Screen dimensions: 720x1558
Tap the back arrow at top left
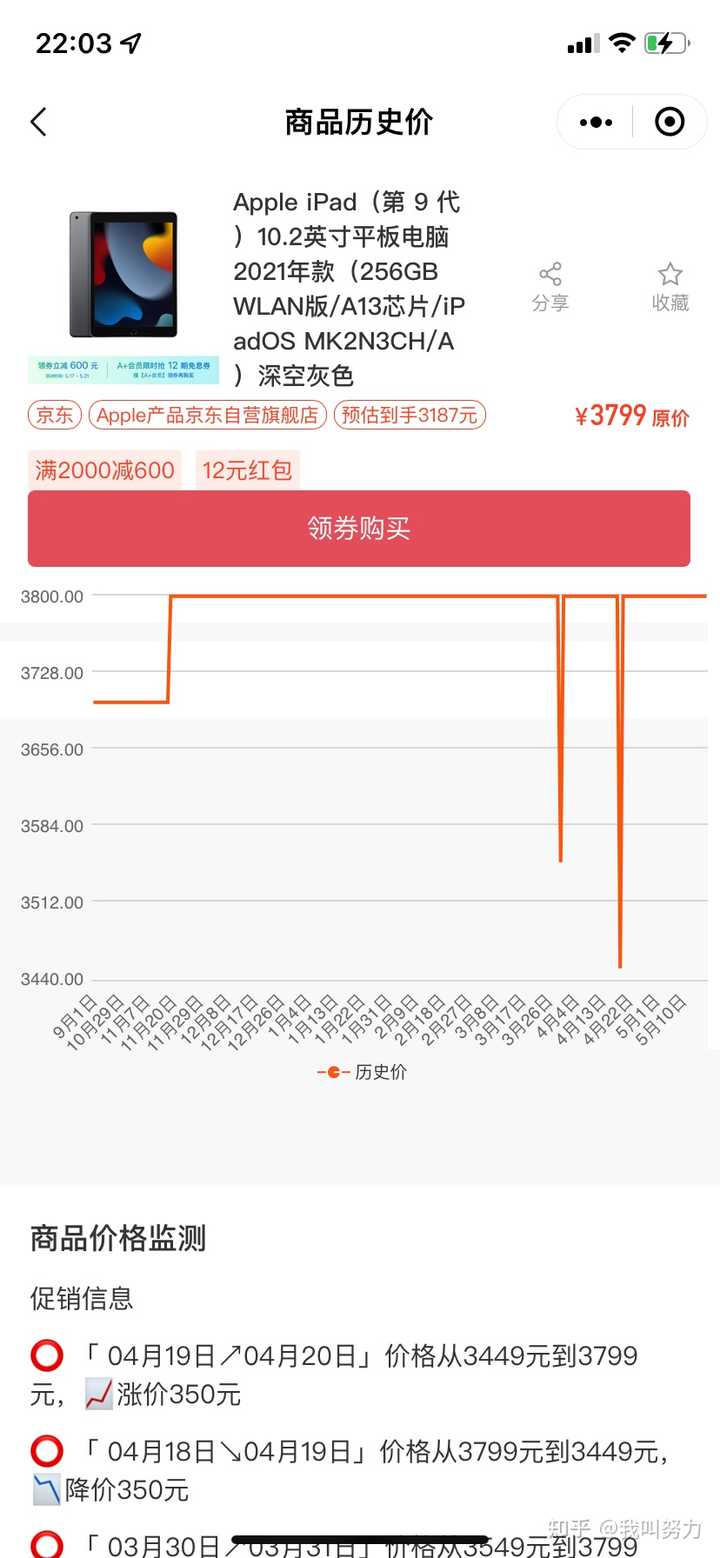38,121
